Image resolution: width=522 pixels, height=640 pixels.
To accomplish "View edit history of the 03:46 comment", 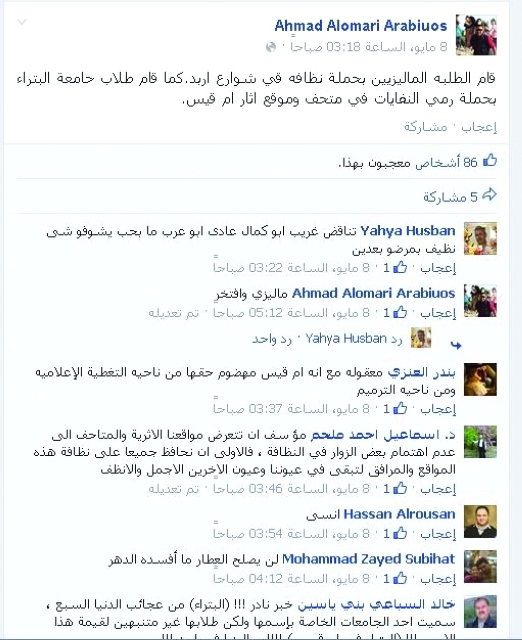I will tap(174, 489).
